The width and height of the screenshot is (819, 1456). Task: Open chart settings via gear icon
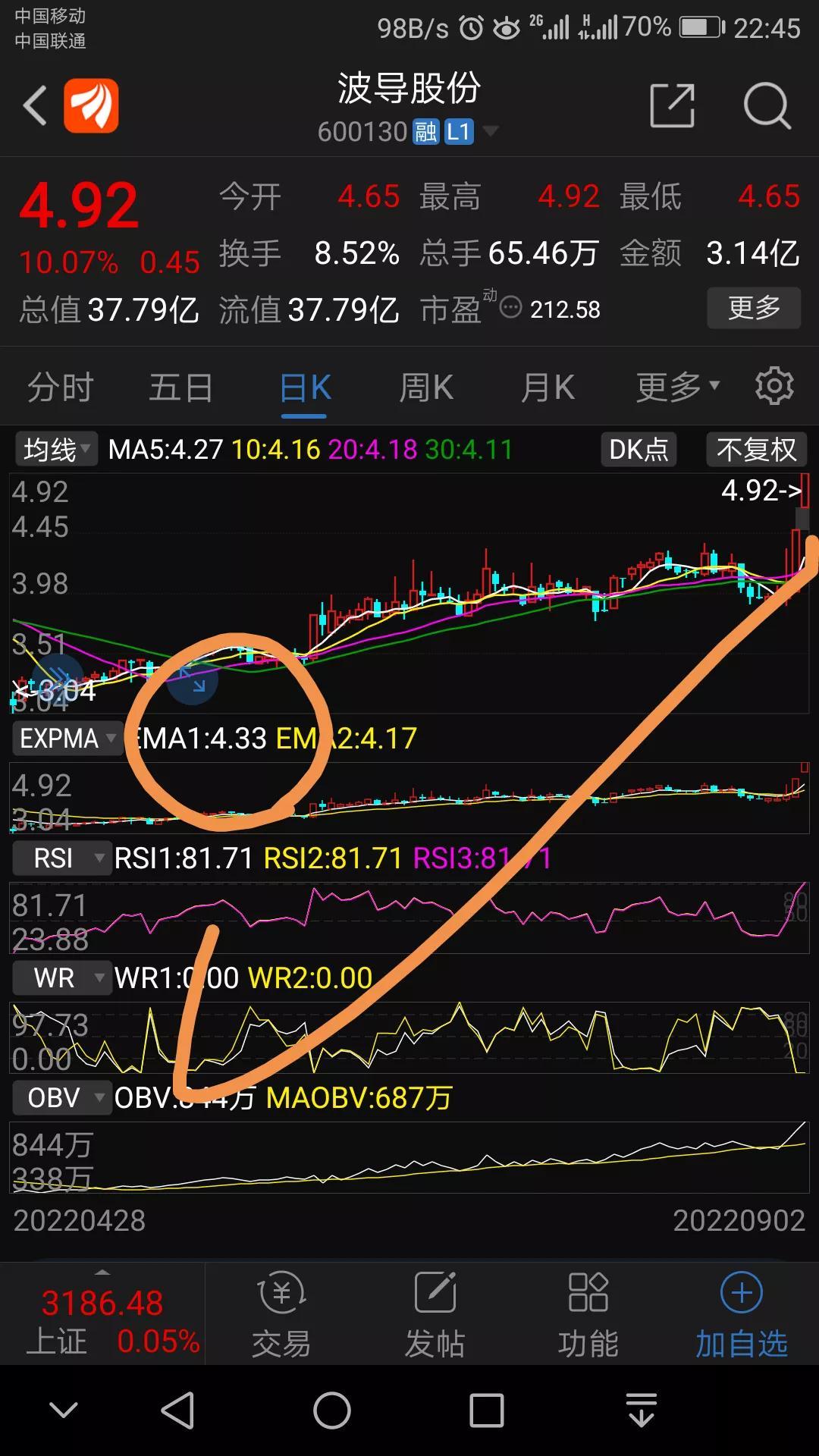(774, 385)
